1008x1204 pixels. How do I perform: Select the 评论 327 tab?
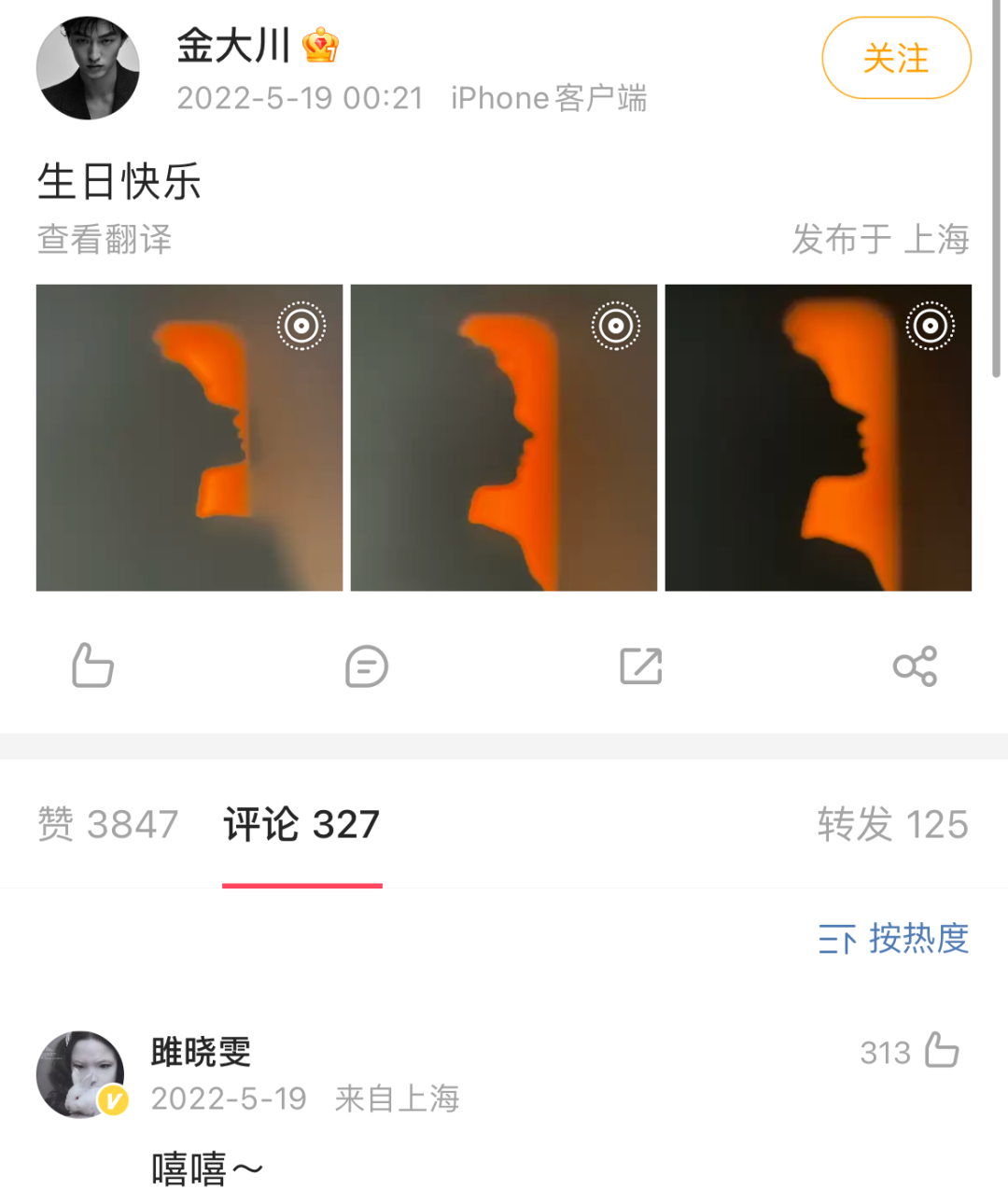(301, 824)
